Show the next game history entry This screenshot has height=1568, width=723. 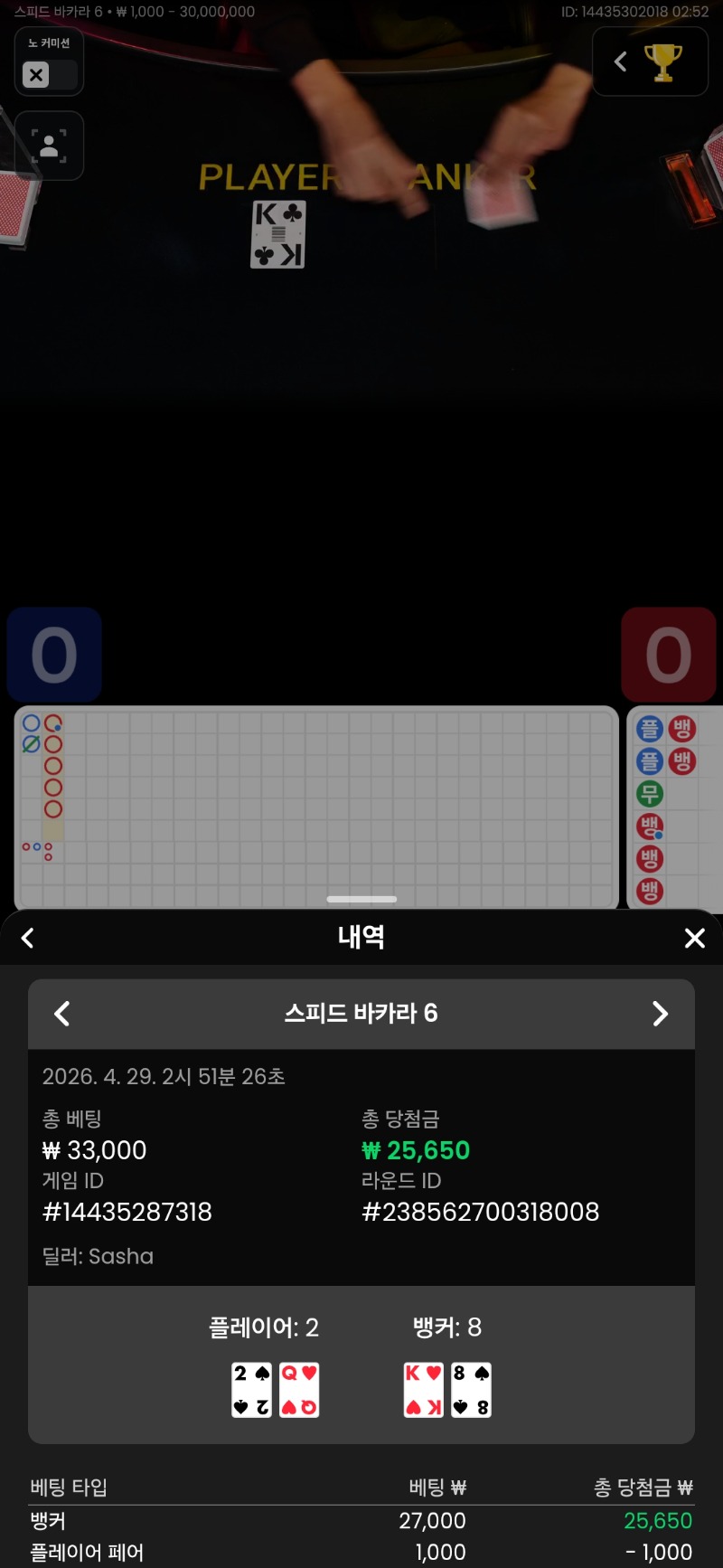pos(660,1014)
